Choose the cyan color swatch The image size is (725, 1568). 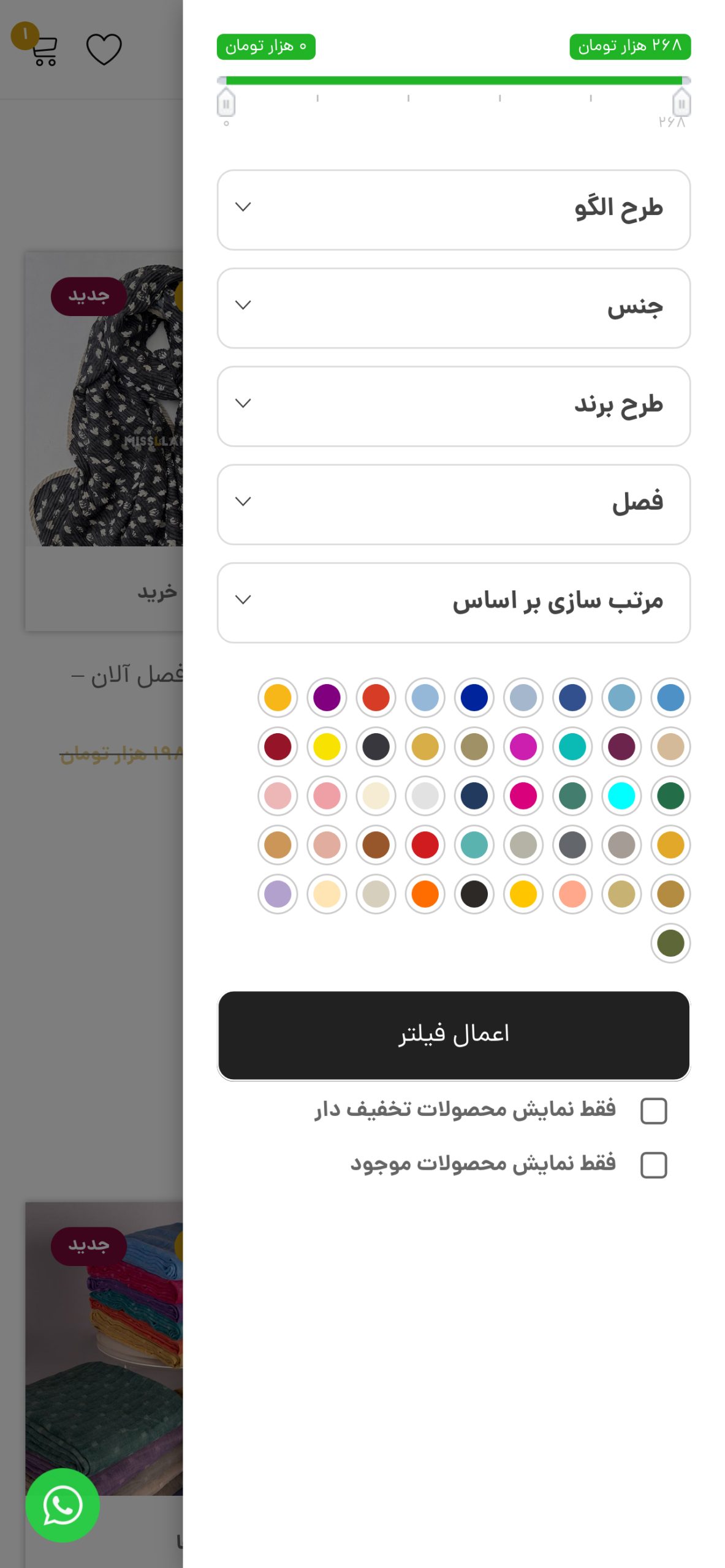[621, 796]
